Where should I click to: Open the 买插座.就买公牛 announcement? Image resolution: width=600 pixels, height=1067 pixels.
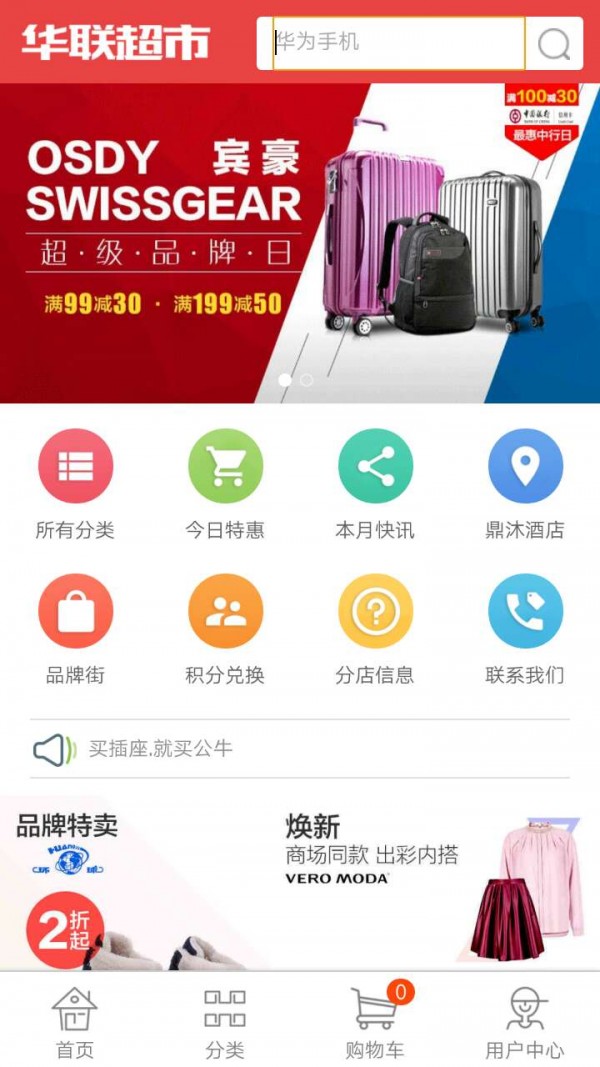click(300, 748)
